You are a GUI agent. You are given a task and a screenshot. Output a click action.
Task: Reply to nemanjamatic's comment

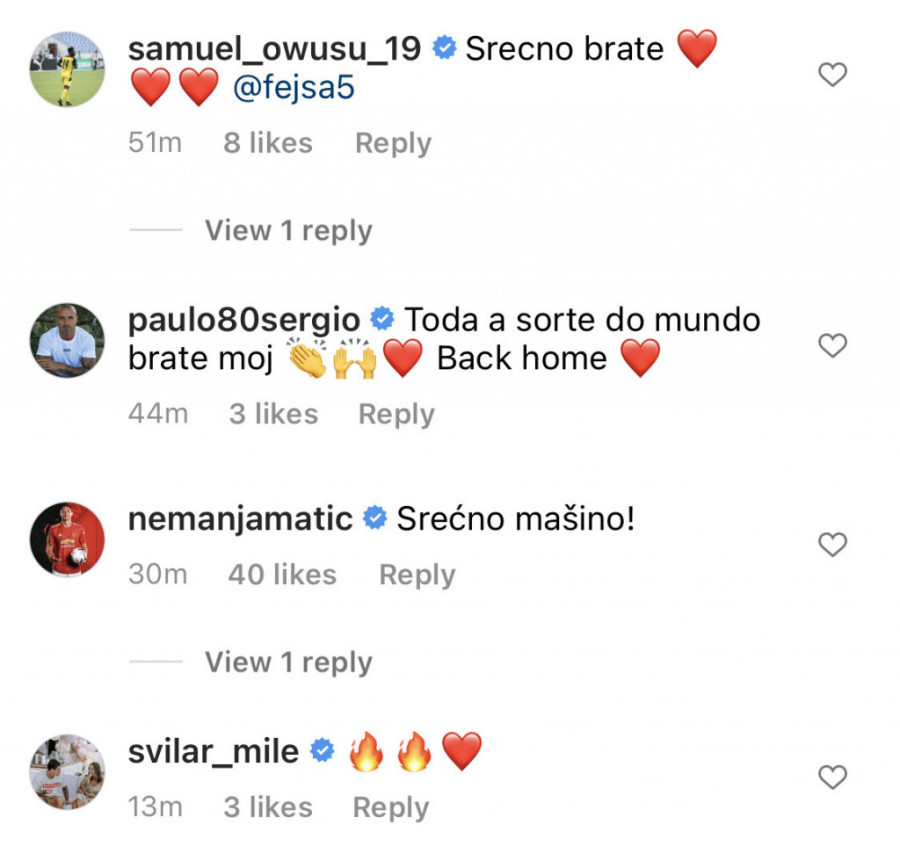[417, 575]
